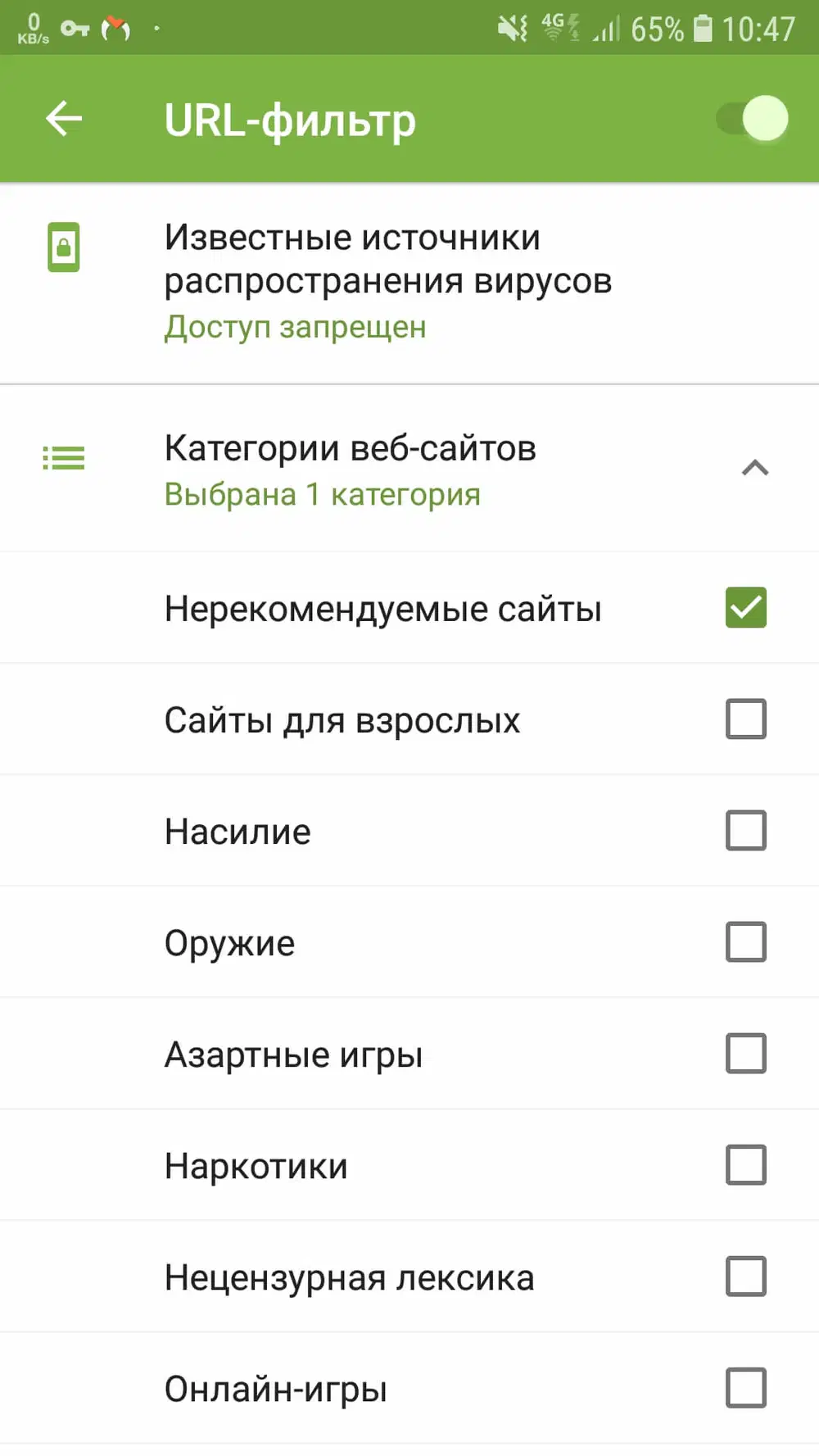The height and width of the screenshot is (1456, 819).
Task: Check Нецензурная лексика
Action: point(745,1277)
